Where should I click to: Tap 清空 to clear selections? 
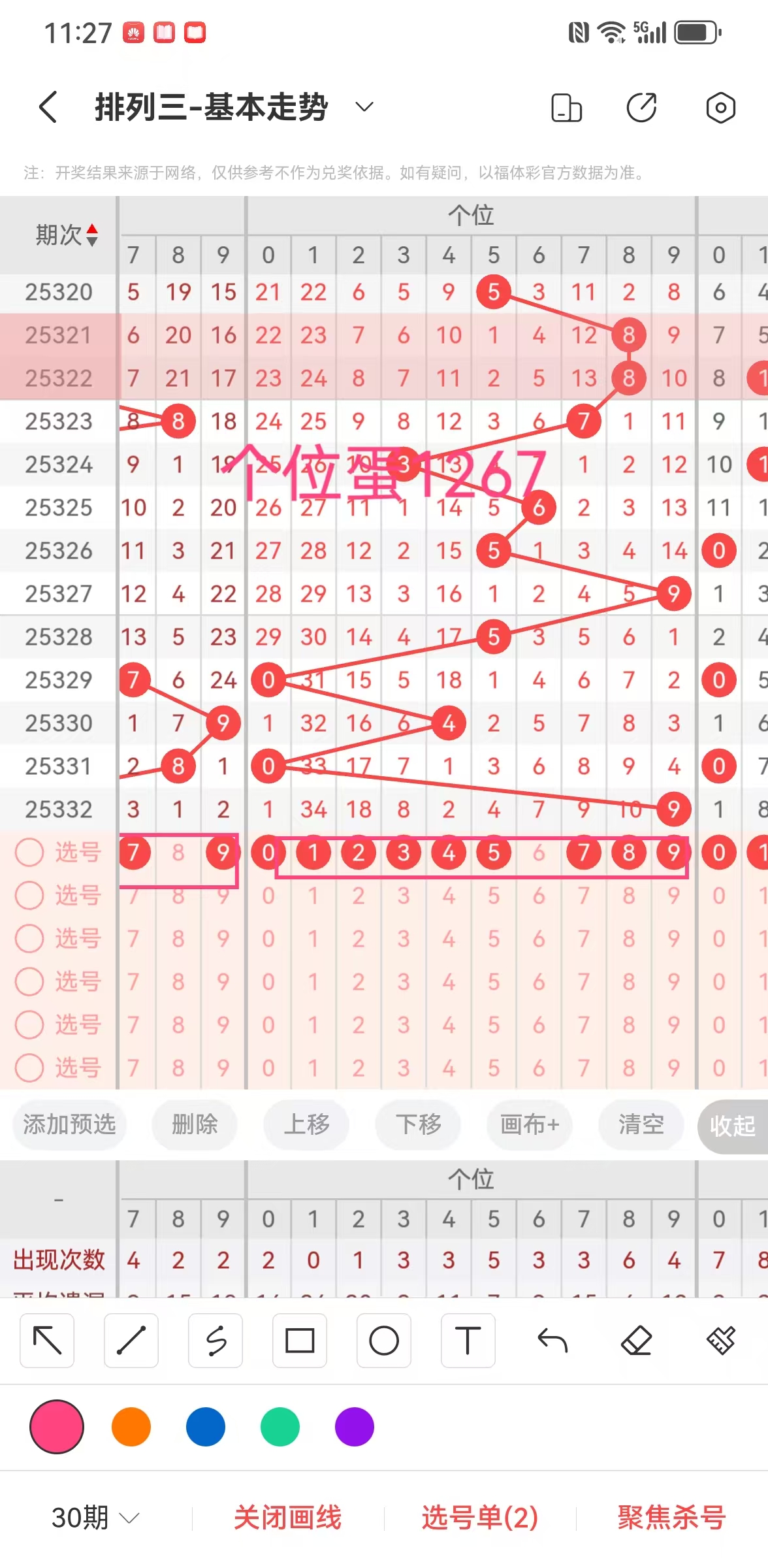(641, 1124)
